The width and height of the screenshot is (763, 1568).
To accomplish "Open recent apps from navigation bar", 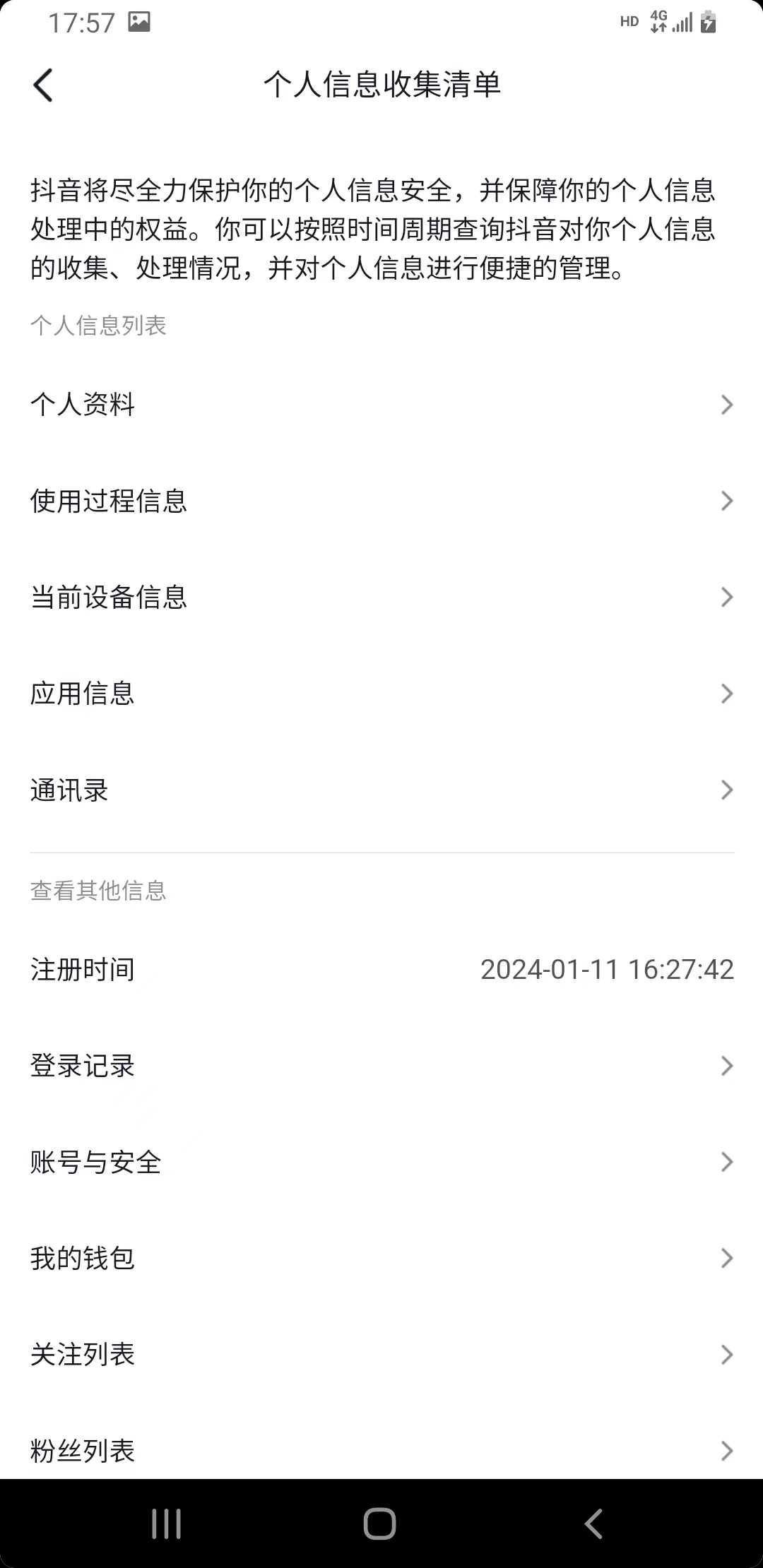I will [x=167, y=1524].
